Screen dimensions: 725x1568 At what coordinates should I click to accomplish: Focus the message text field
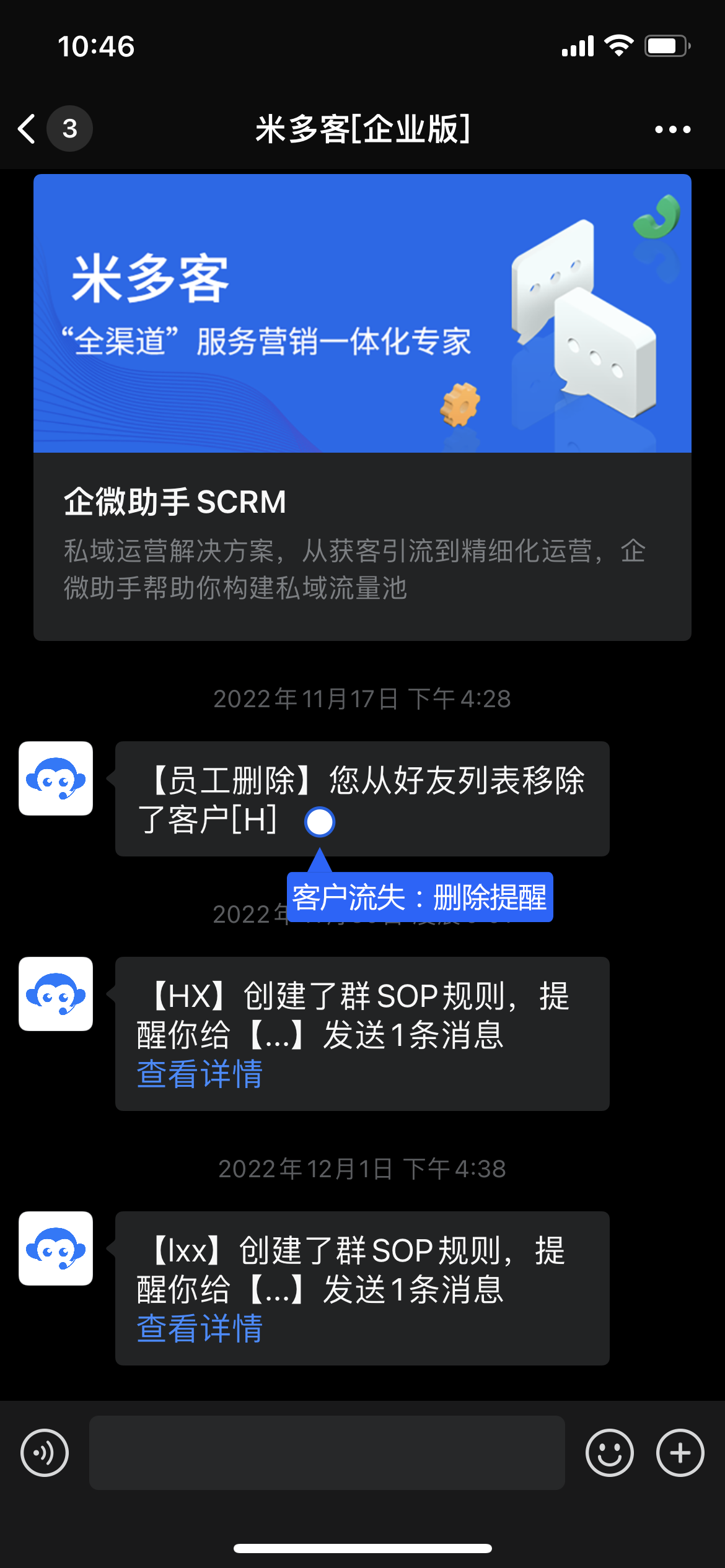327,1453
